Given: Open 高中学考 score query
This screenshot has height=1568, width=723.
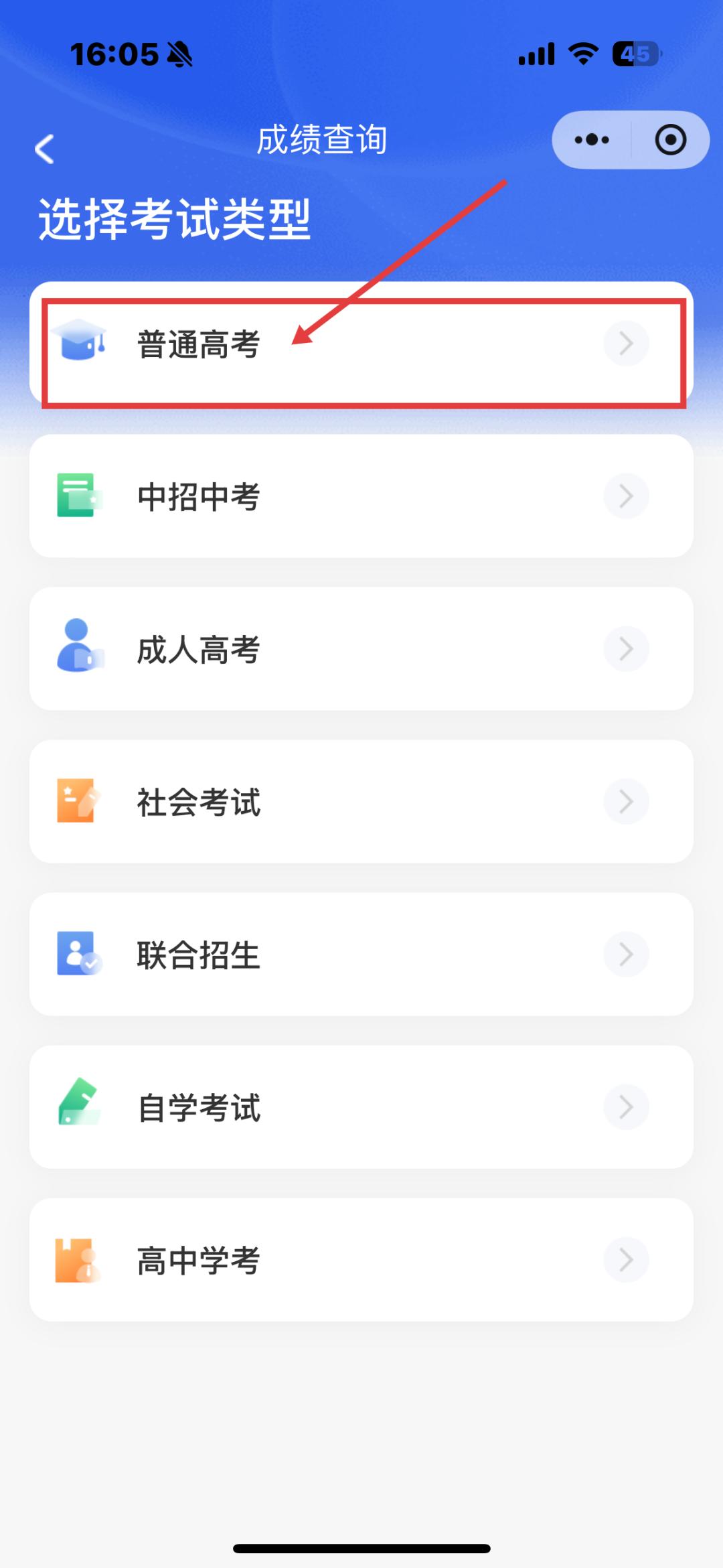Looking at the screenshot, I should pyautogui.click(x=361, y=1260).
